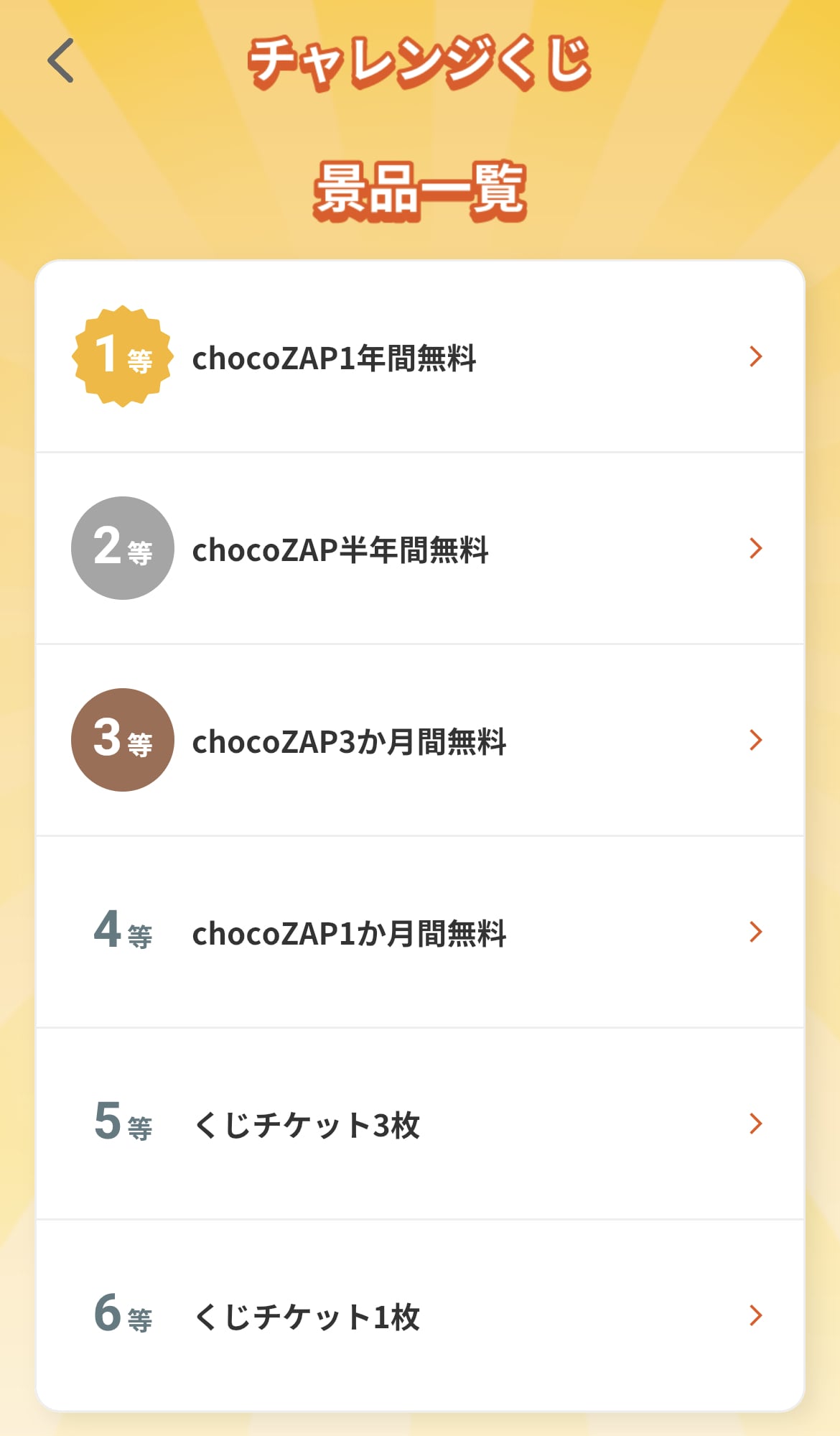Open the 4等 chocoZAP1か月間無料 prize

pyautogui.click(x=419, y=932)
